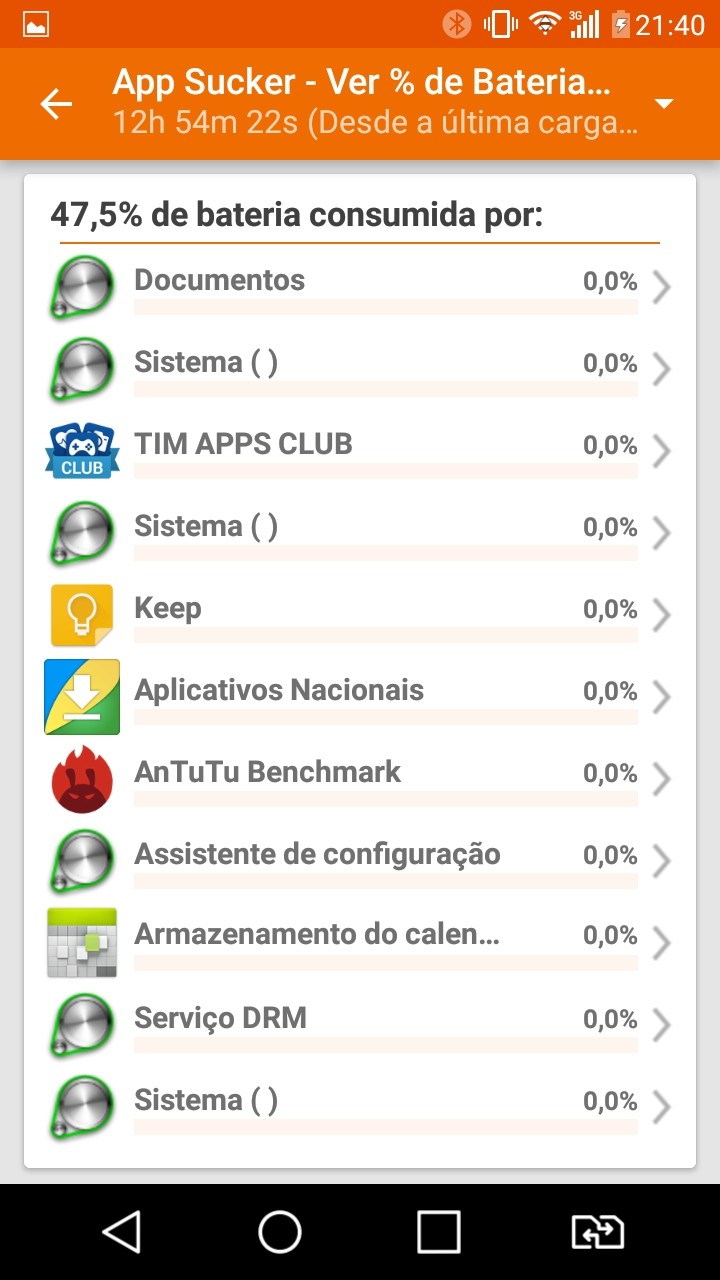View Keep battery usage details
This screenshot has width=720, height=1280.
point(360,616)
